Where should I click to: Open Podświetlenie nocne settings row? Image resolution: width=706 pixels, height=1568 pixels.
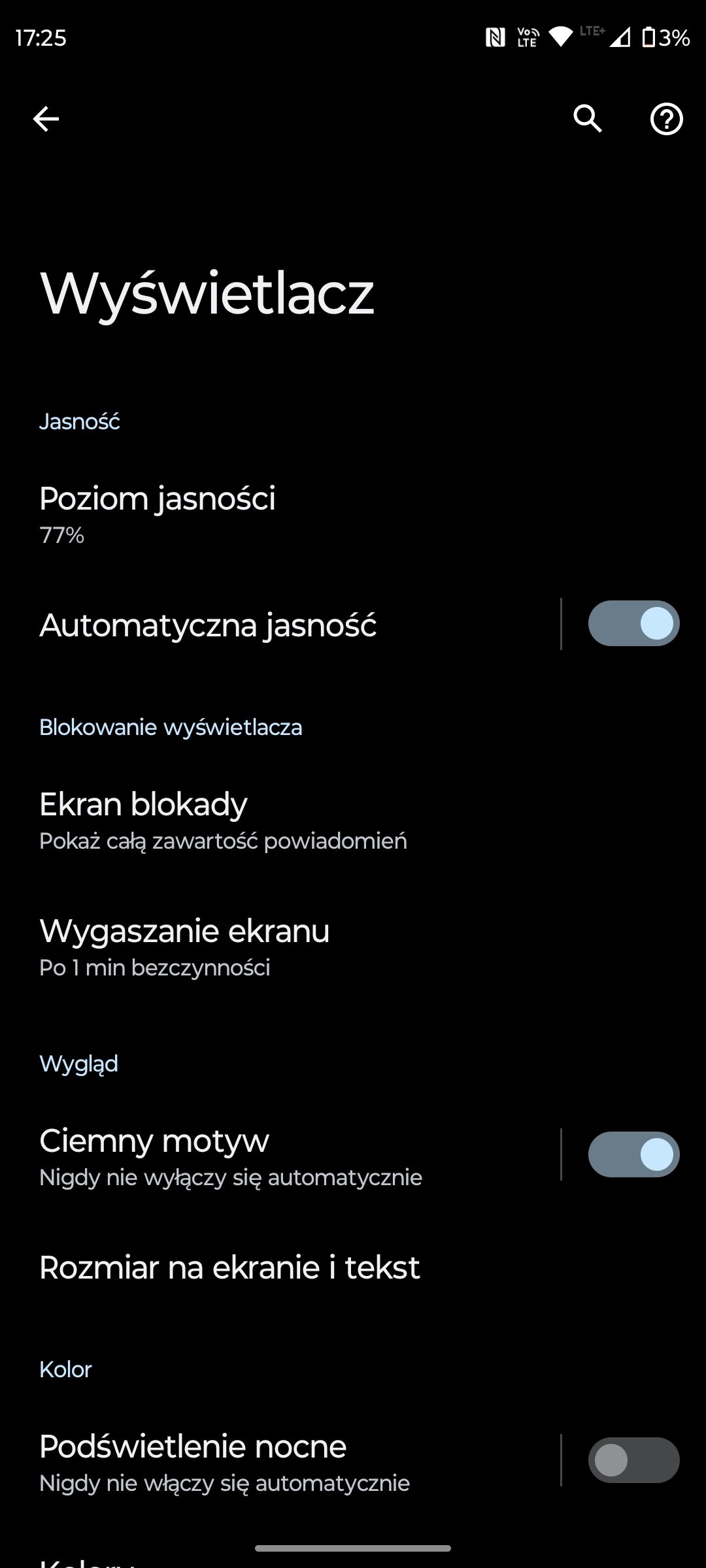(x=280, y=1461)
